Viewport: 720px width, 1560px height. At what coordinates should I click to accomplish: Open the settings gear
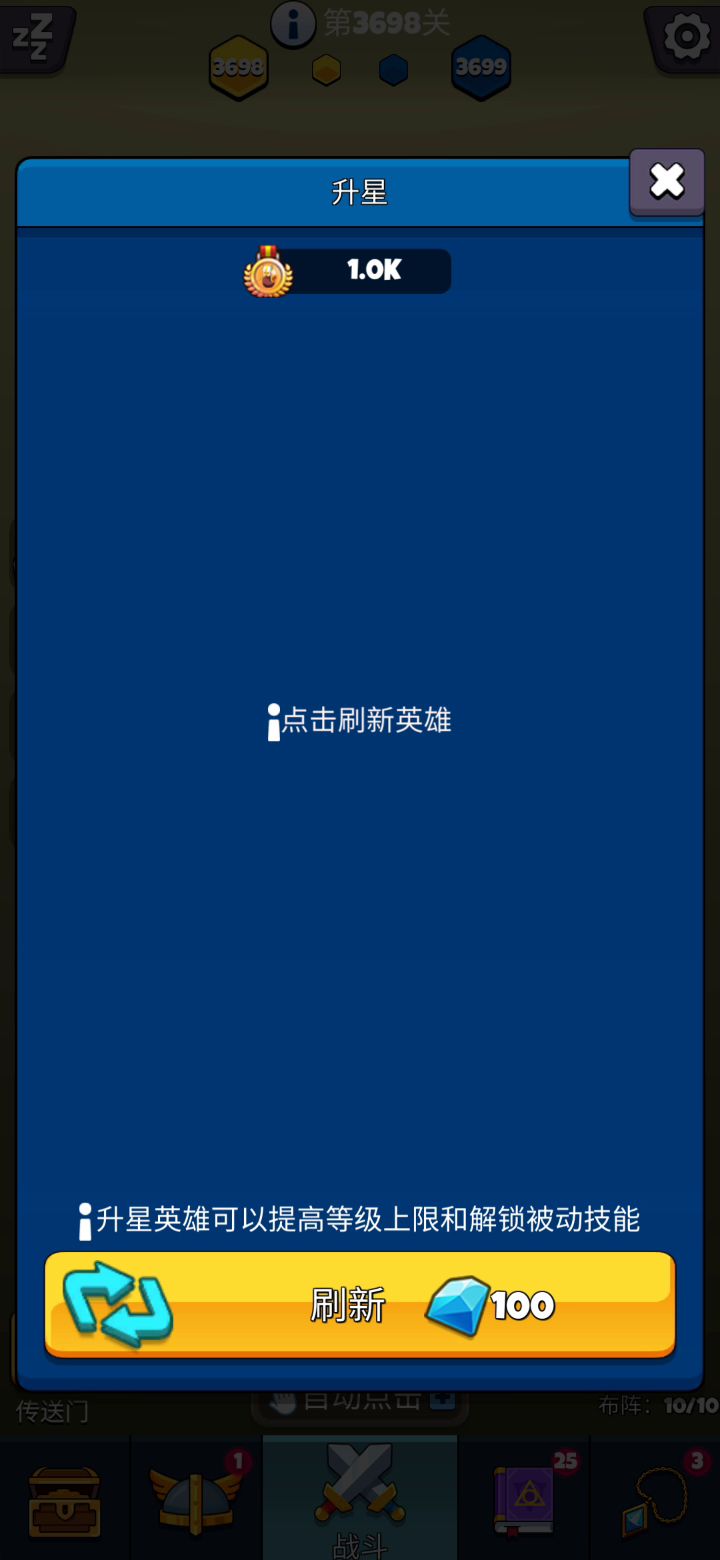686,38
